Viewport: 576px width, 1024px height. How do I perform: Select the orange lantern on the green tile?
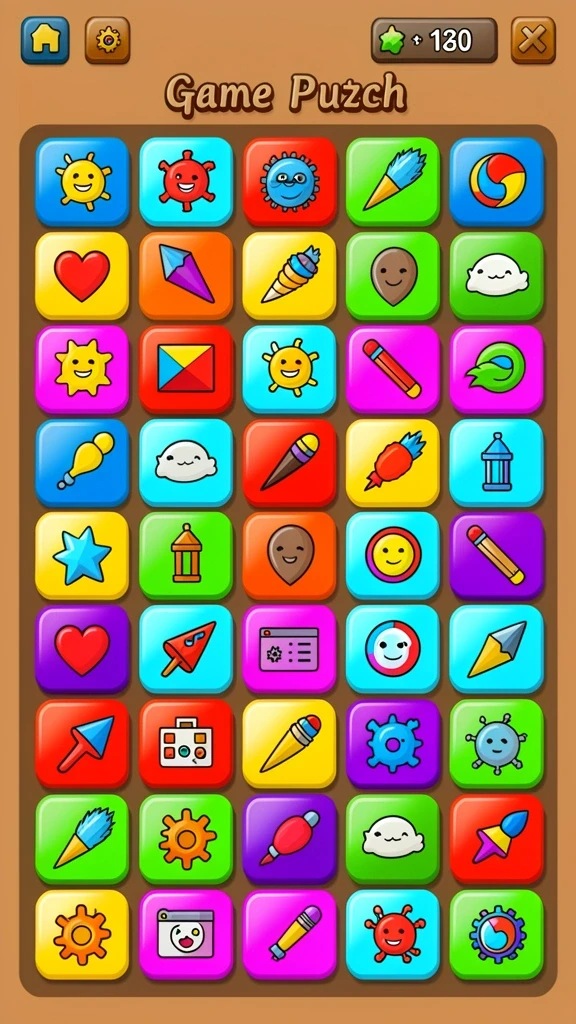click(x=186, y=555)
